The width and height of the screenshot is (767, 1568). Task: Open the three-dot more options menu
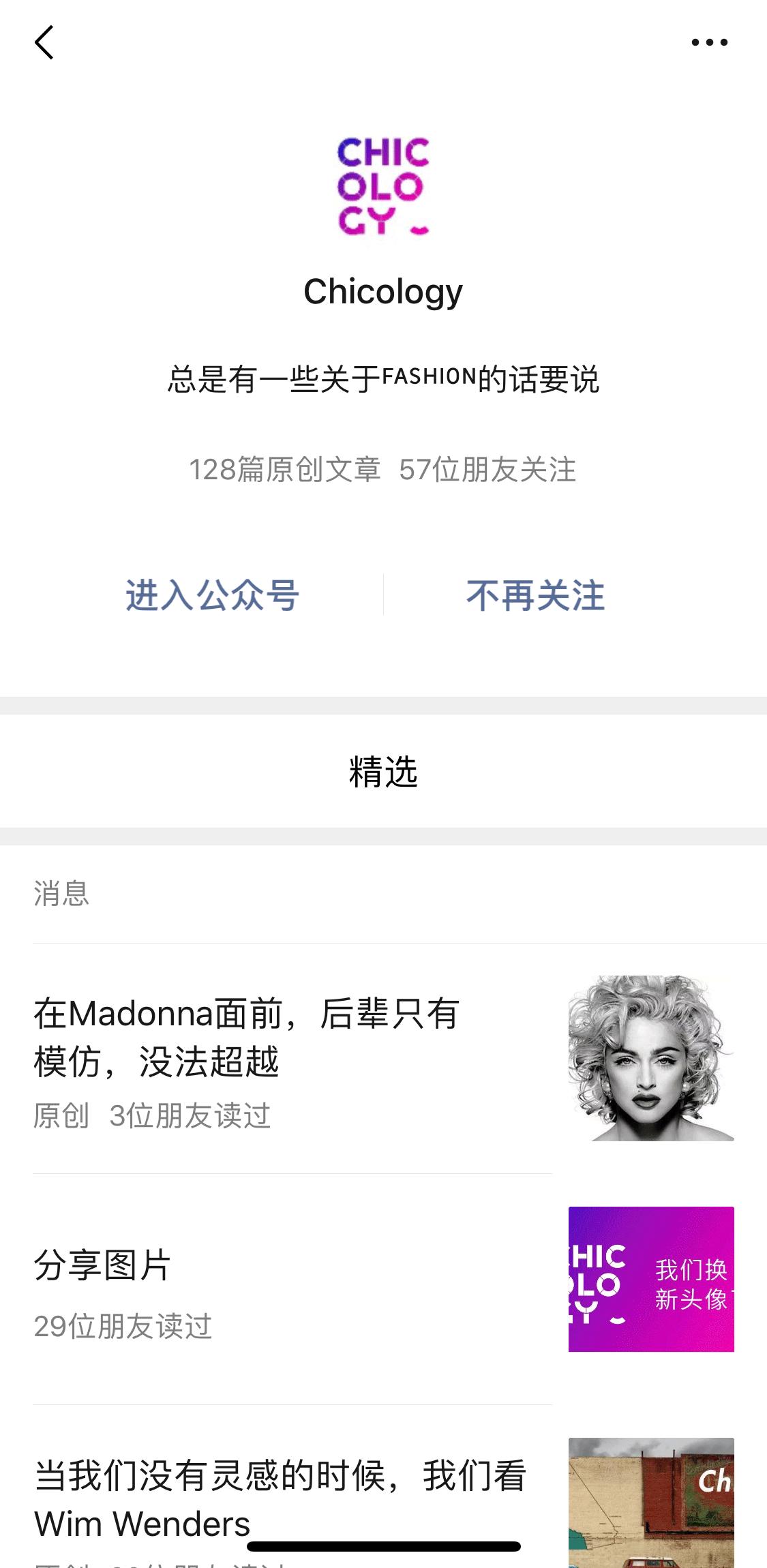click(707, 42)
